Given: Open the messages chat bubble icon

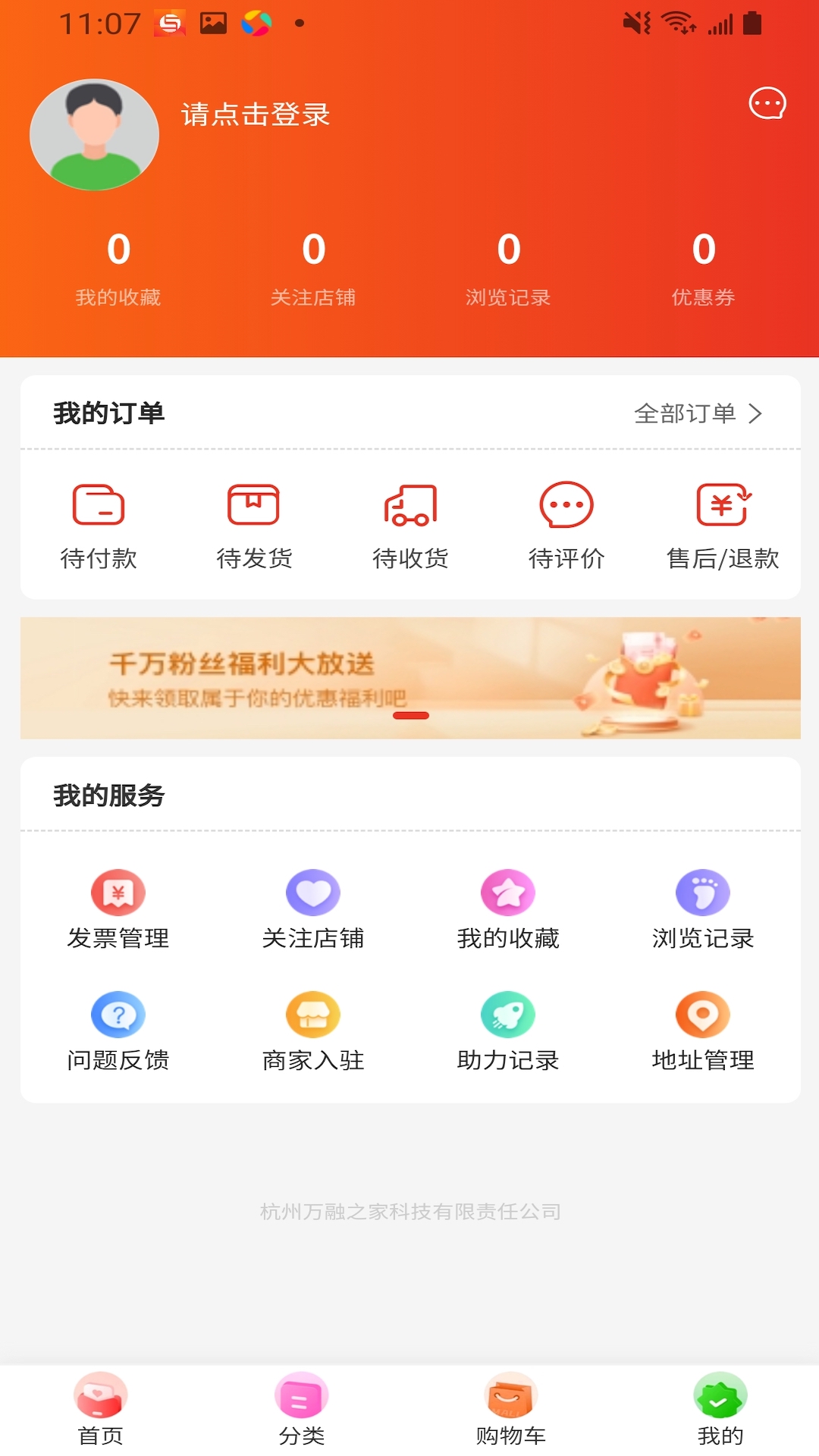Looking at the screenshot, I should [x=767, y=104].
